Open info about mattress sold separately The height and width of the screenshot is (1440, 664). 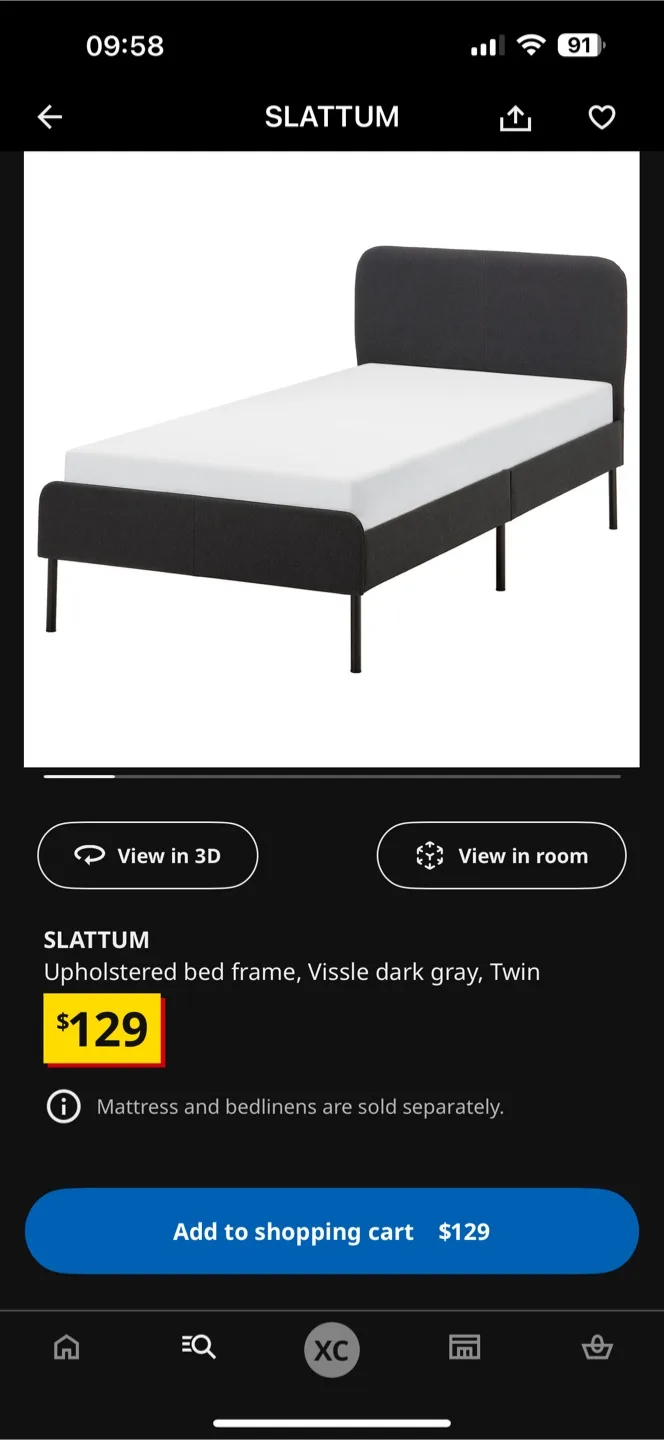[64, 1107]
